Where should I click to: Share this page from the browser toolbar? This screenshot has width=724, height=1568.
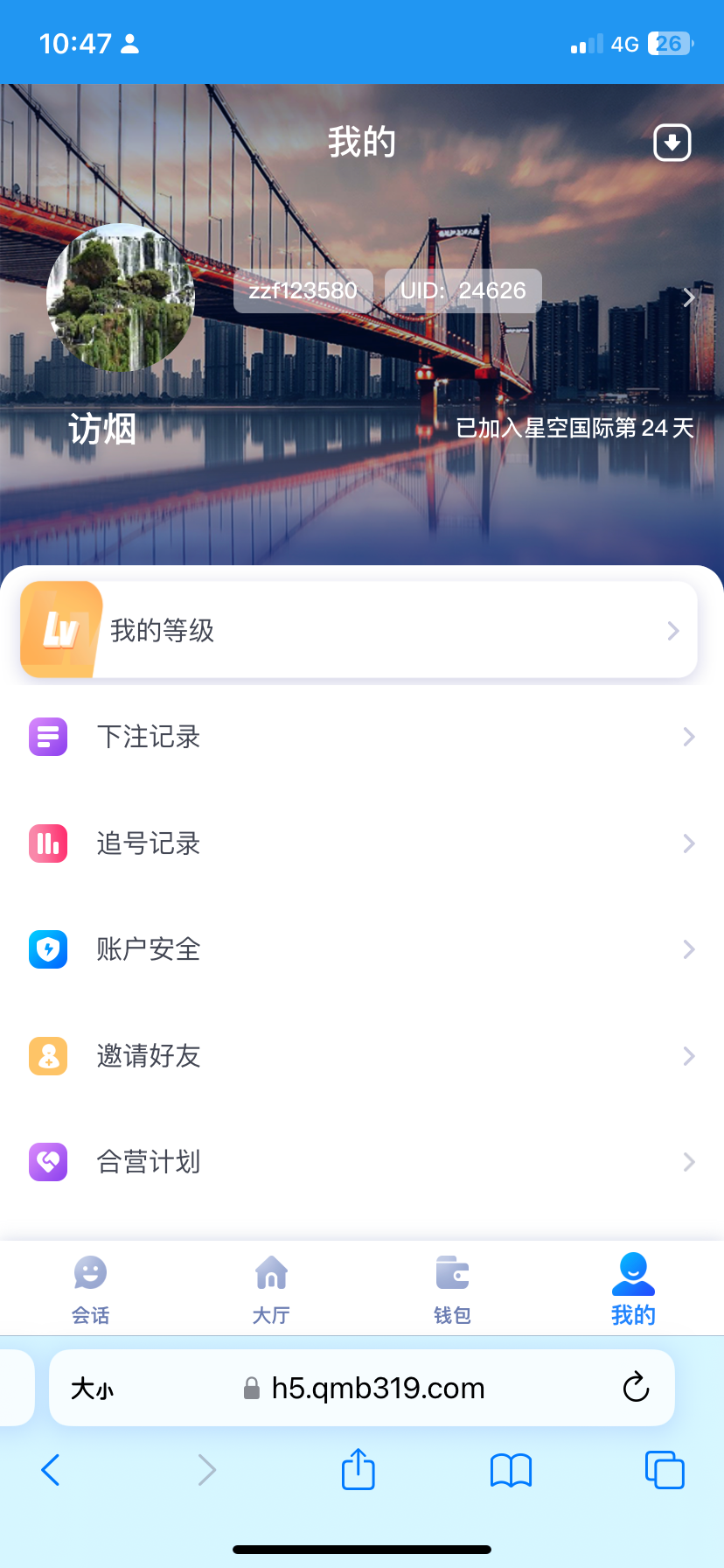[x=358, y=1469]
